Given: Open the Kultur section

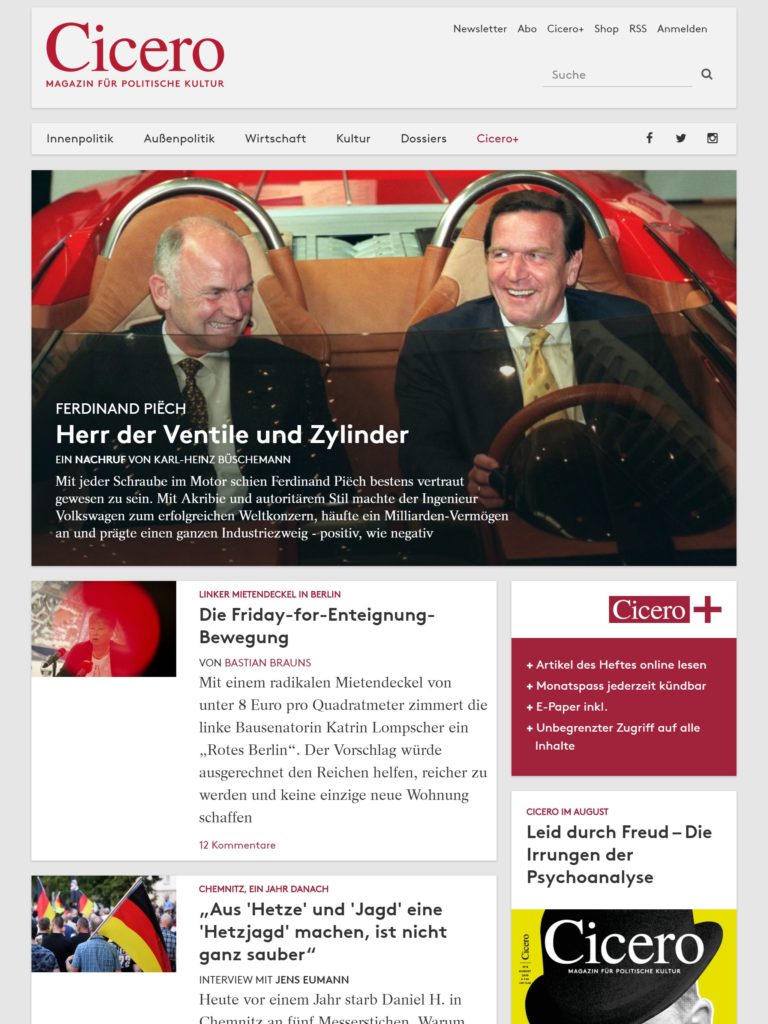Looking at the screenshot, I should tap(353, 139).
